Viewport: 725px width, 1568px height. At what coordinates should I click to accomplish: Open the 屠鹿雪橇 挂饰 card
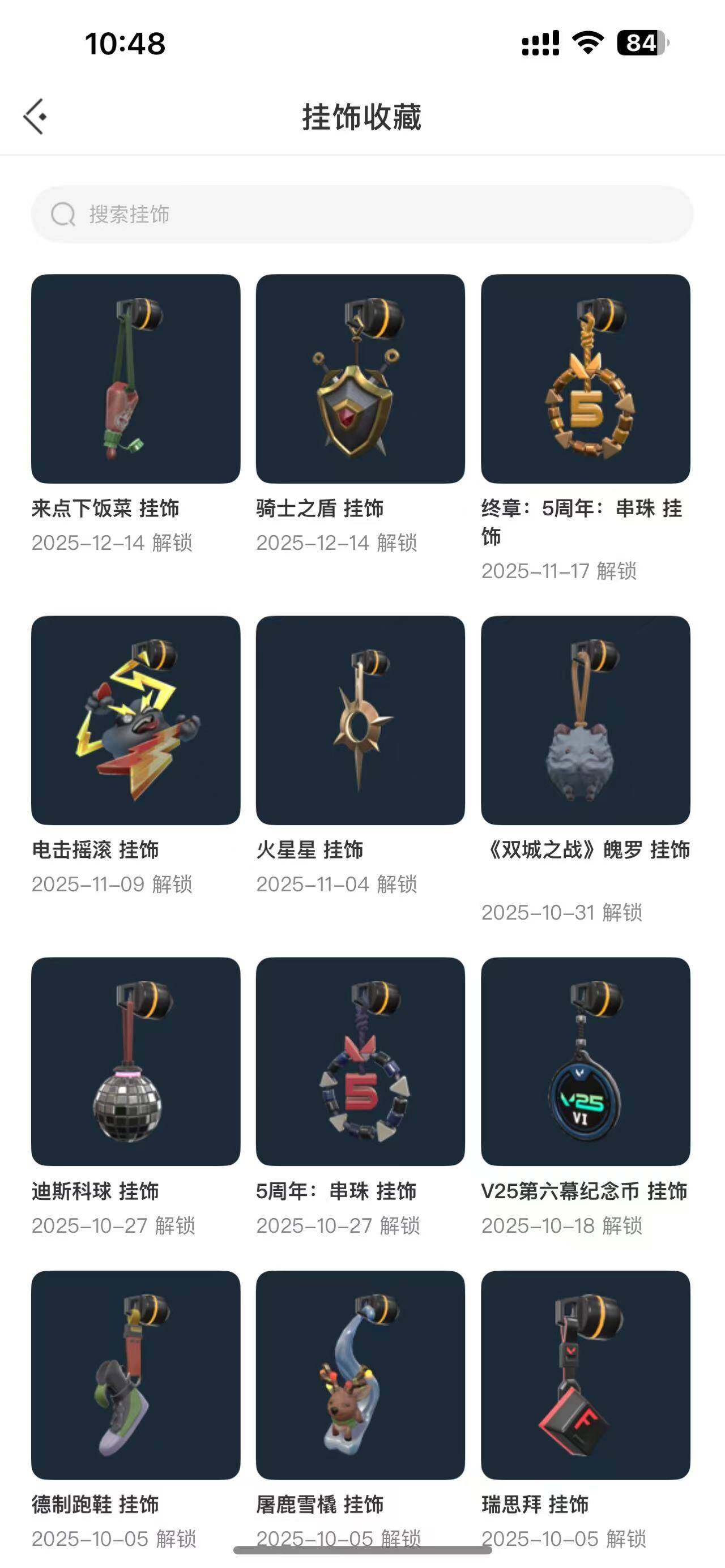(x=360, y=1375)
